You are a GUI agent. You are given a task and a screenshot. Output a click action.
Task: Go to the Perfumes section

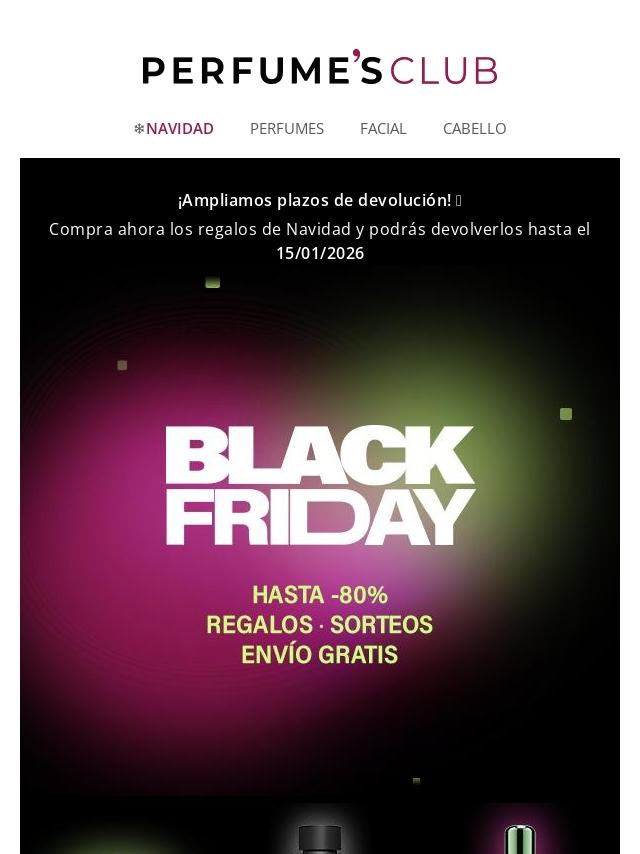click(x=287, y=129)
